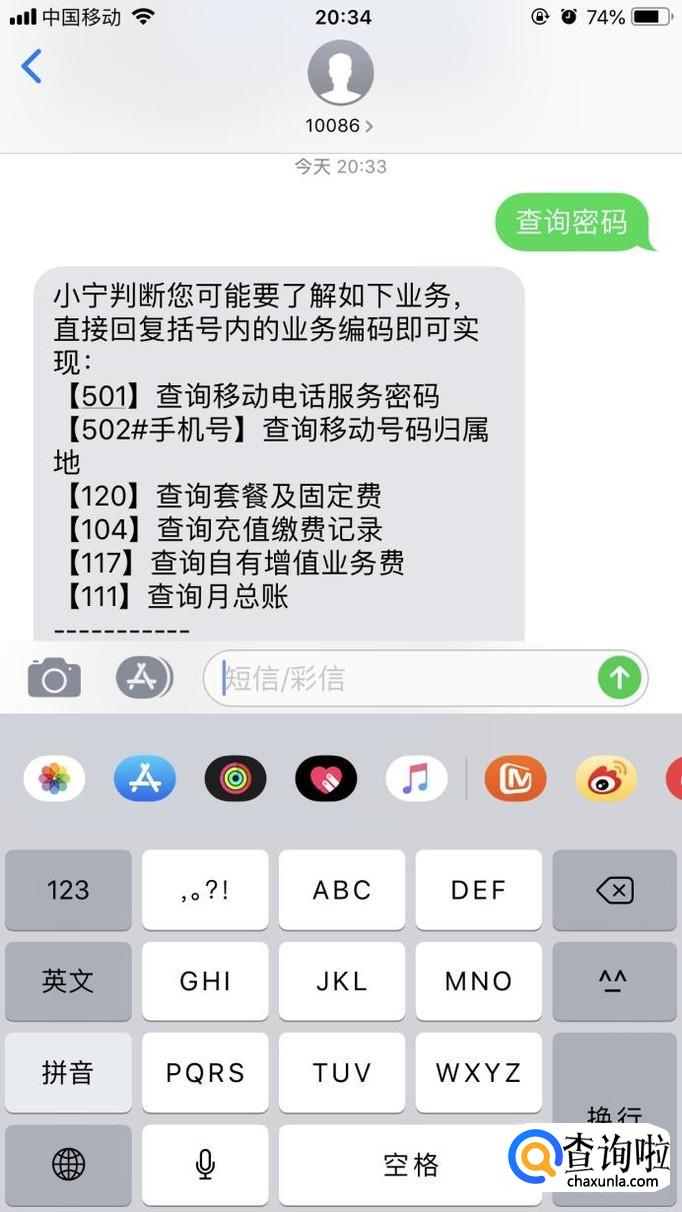Toggle the App Store apps drawer

pyautogui.click(x=144, y=678)
